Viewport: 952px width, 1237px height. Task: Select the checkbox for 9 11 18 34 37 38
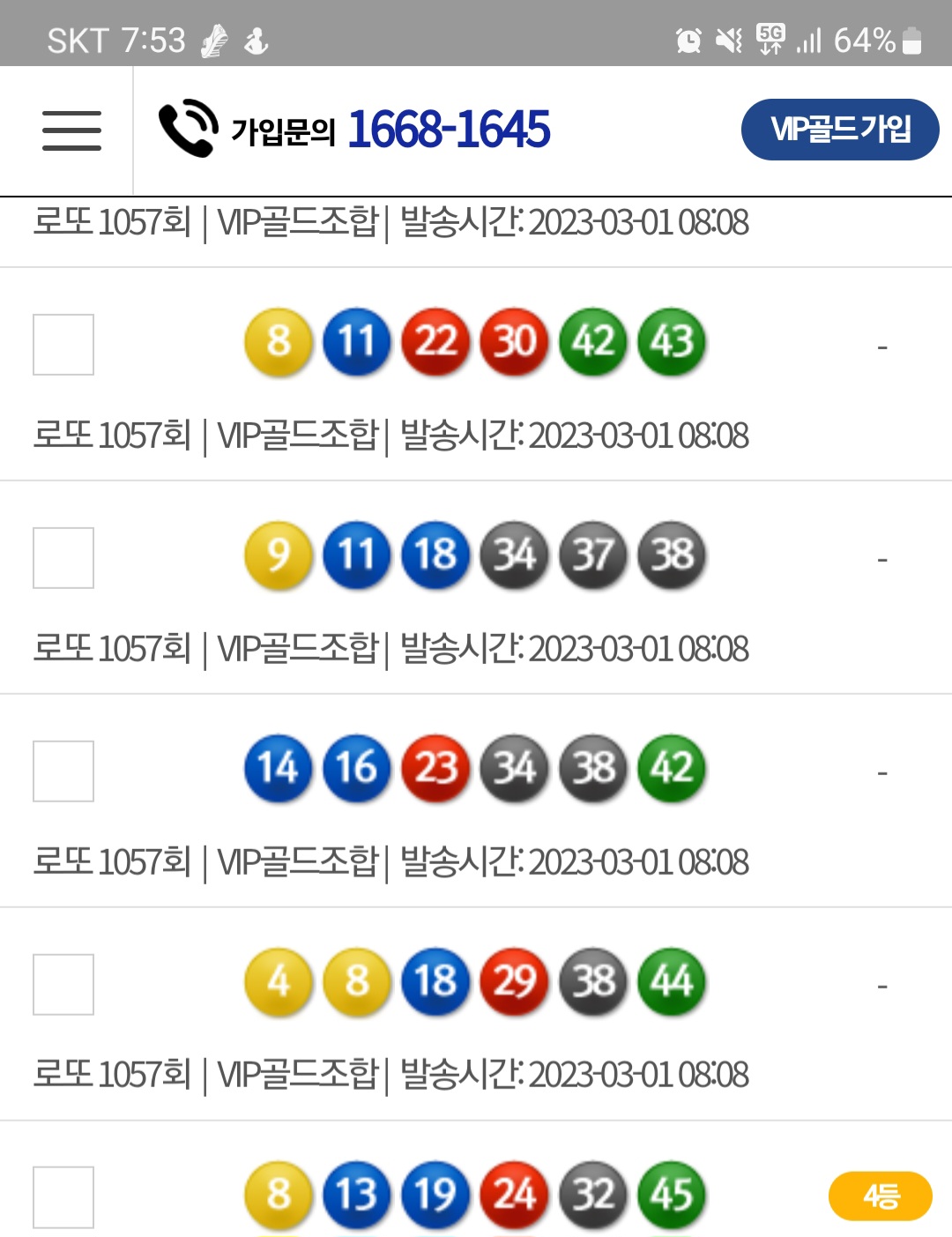tap(63, 558)
